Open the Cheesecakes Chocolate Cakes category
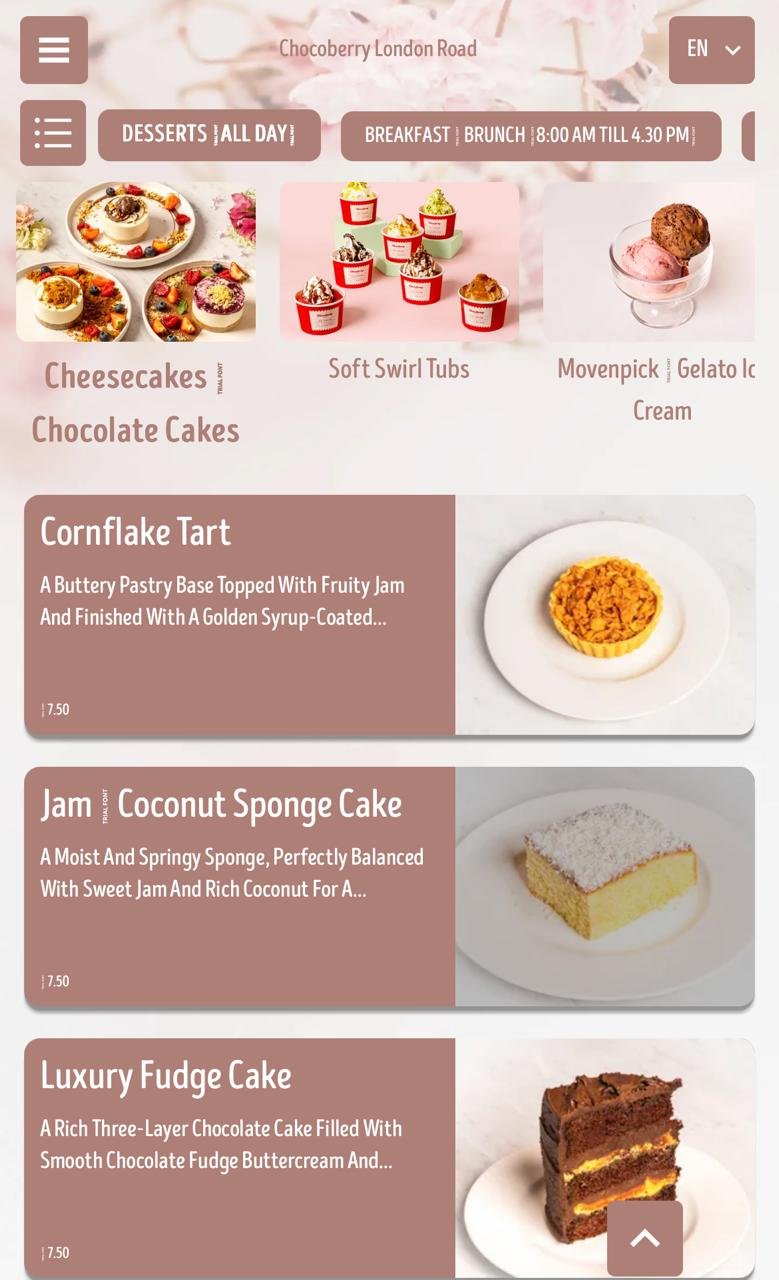 136,315
